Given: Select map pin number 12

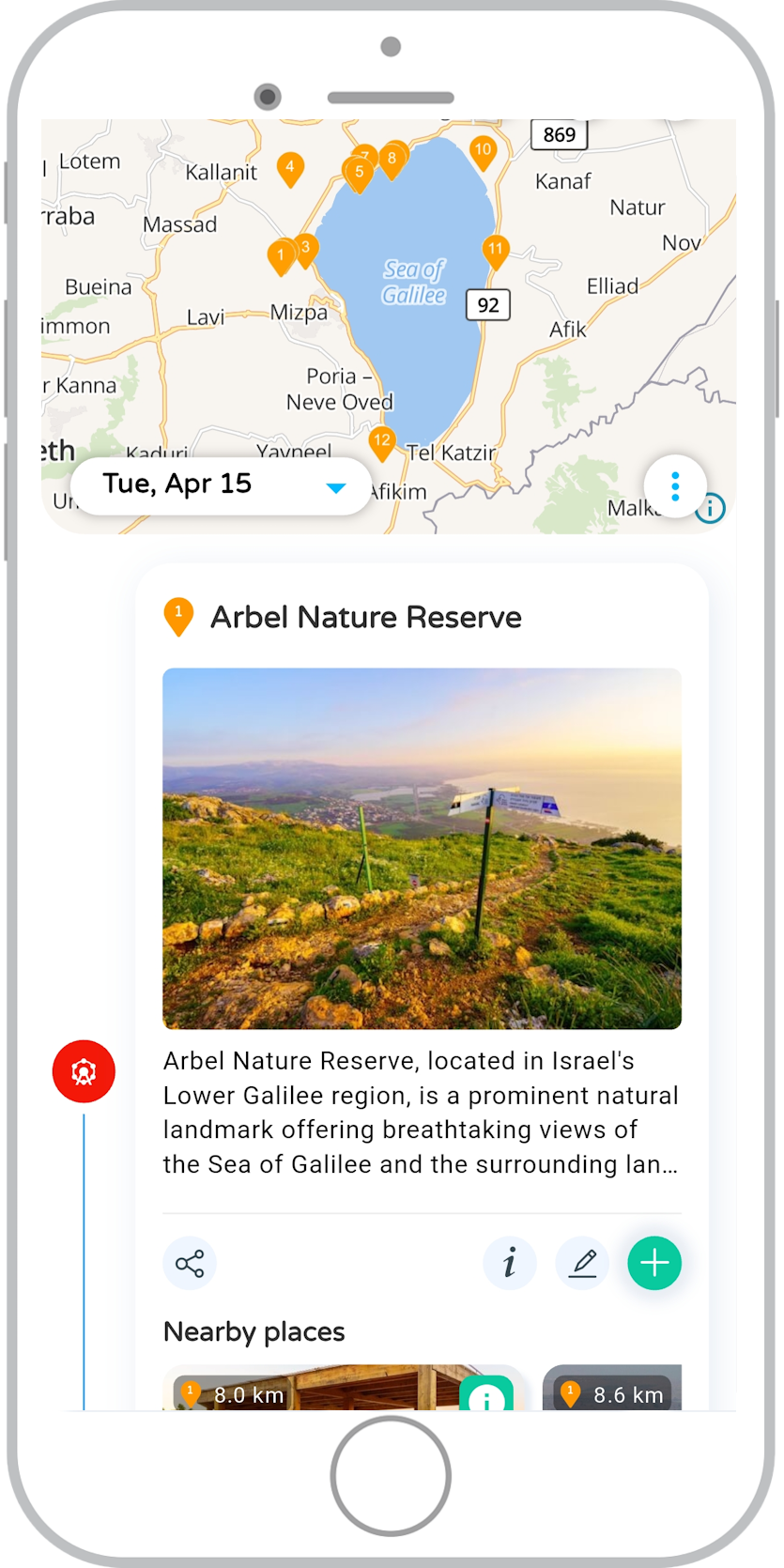Looking at the screenshot, I should click(381, 442).
